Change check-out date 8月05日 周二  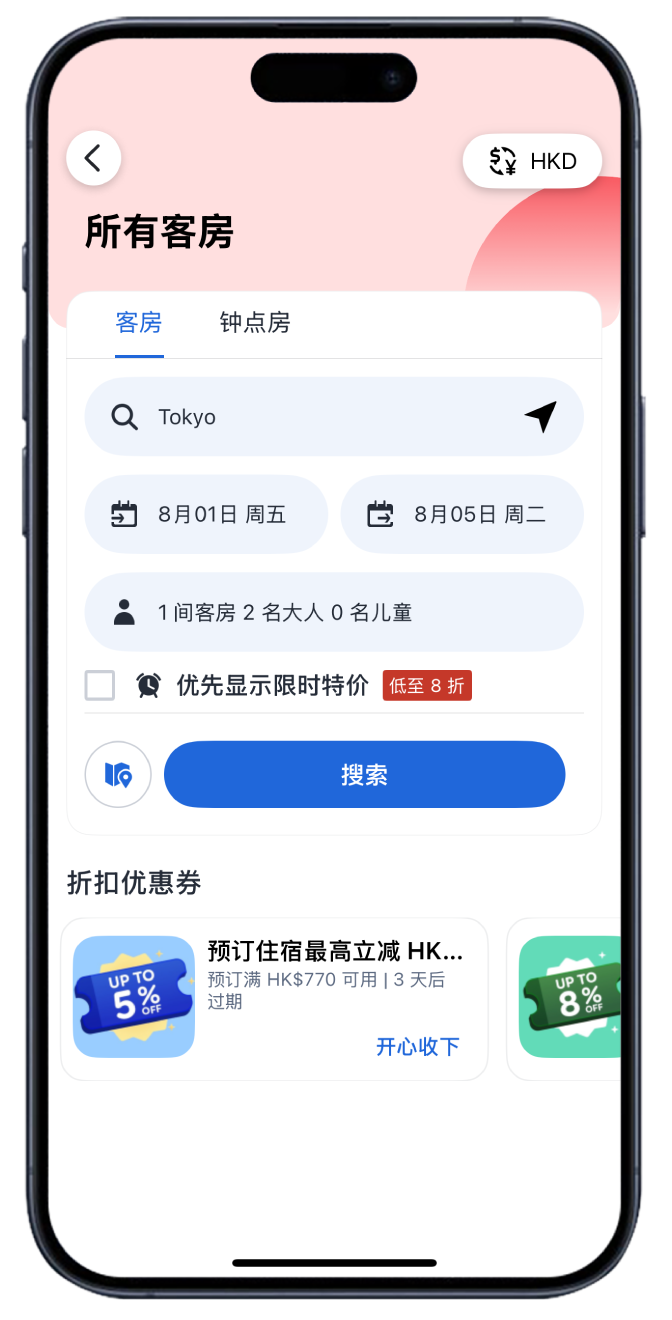tap(462, 515)
